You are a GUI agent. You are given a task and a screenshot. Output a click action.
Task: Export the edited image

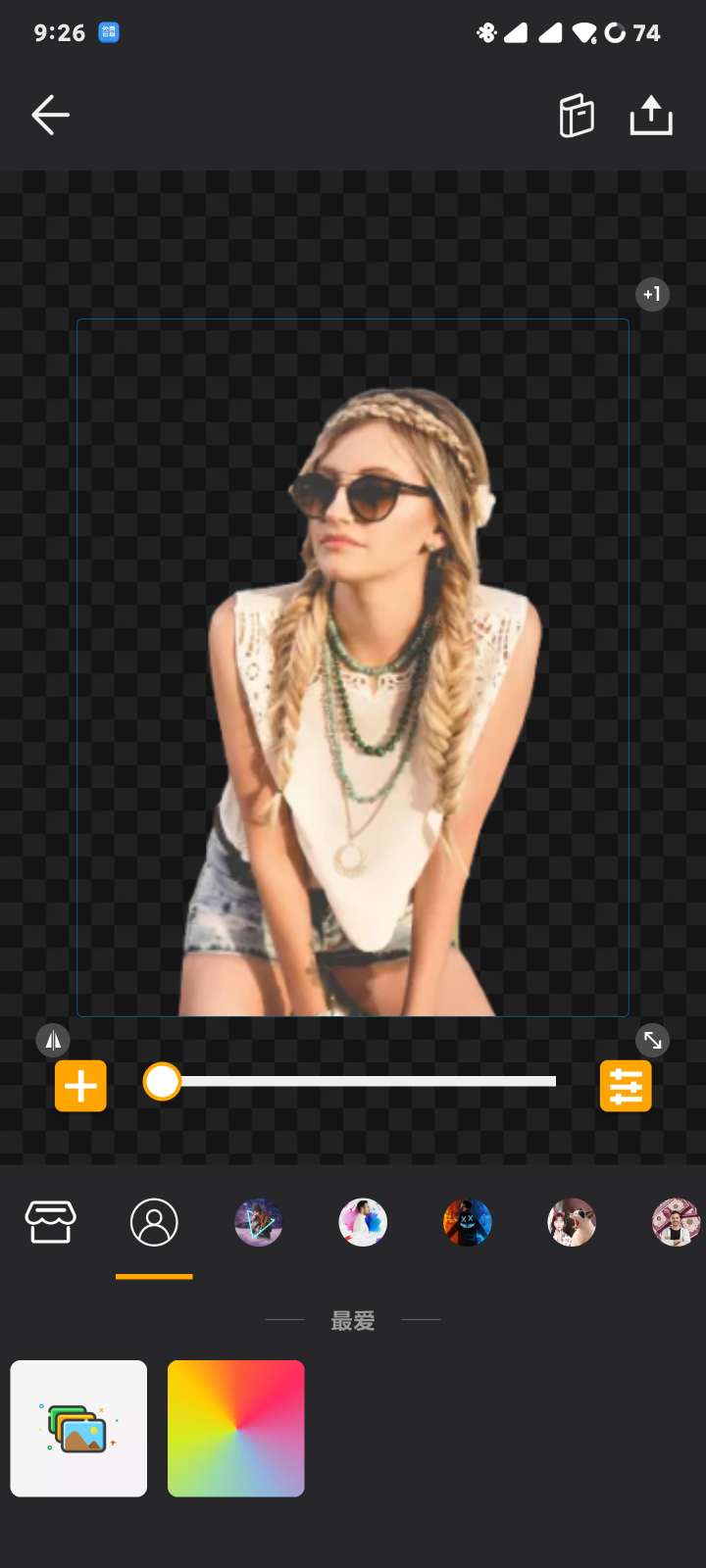[651, 116]
